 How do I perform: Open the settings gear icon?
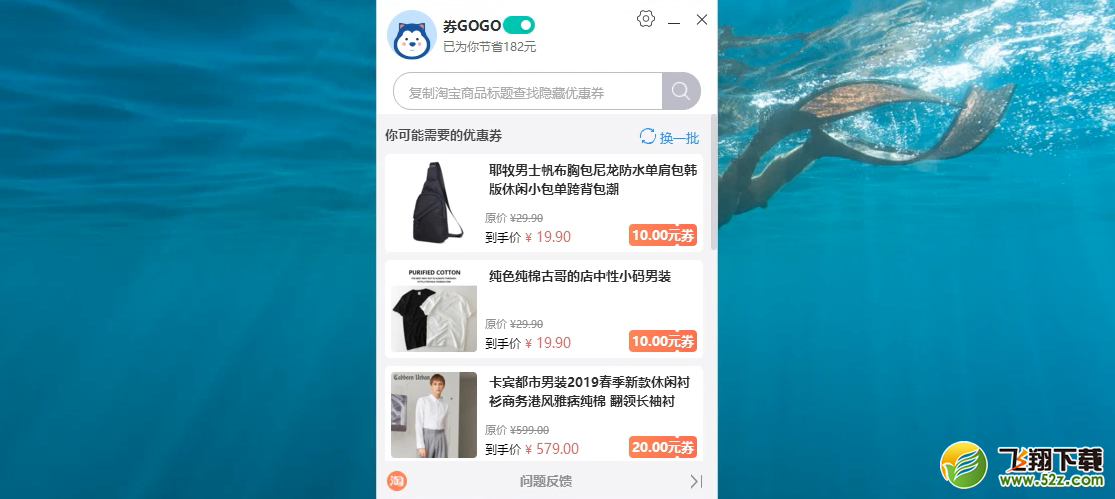646,19
